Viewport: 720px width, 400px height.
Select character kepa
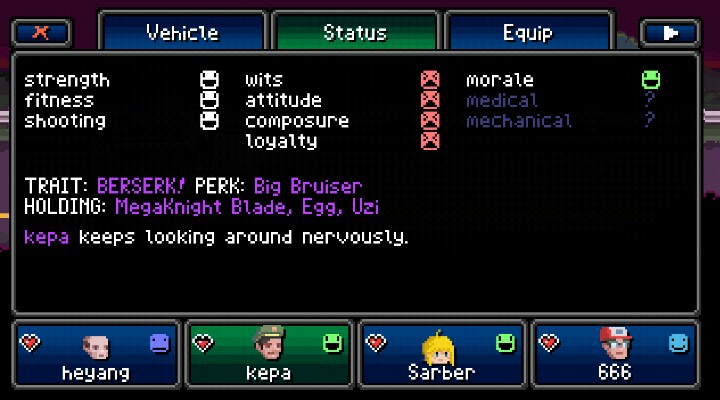pyautogui.click(x=269, y=355)
